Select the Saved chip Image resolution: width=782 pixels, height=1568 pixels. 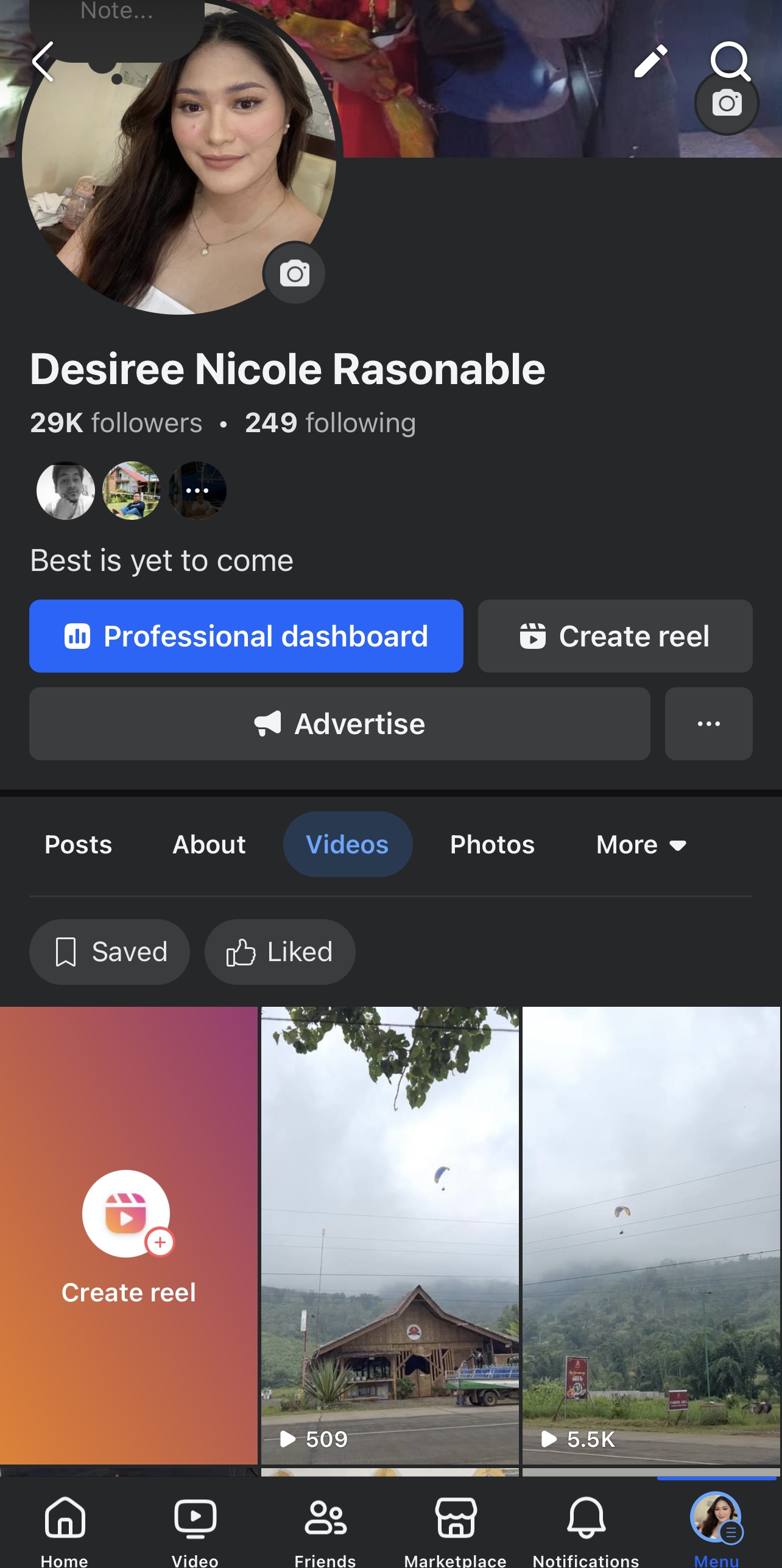coord(110,951)
